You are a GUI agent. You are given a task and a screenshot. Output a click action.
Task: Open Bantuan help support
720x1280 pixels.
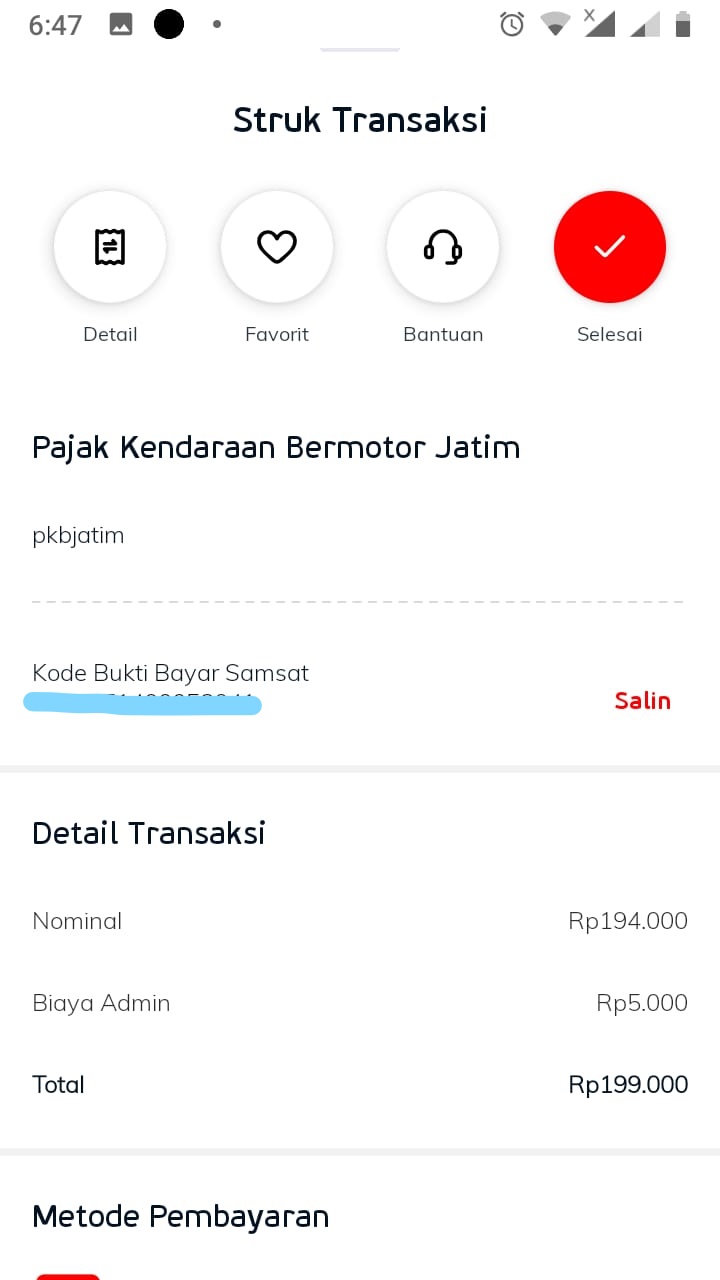coord(443,247)
